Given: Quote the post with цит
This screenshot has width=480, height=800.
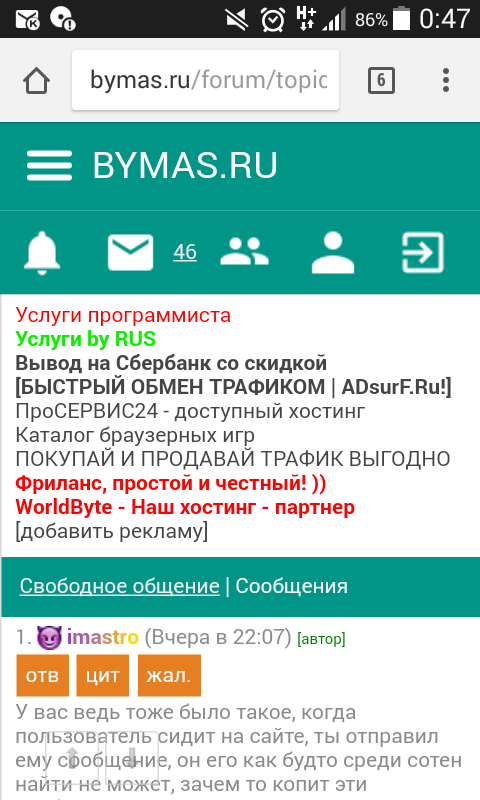Looking at the screenshot, I should pos(103,676).
